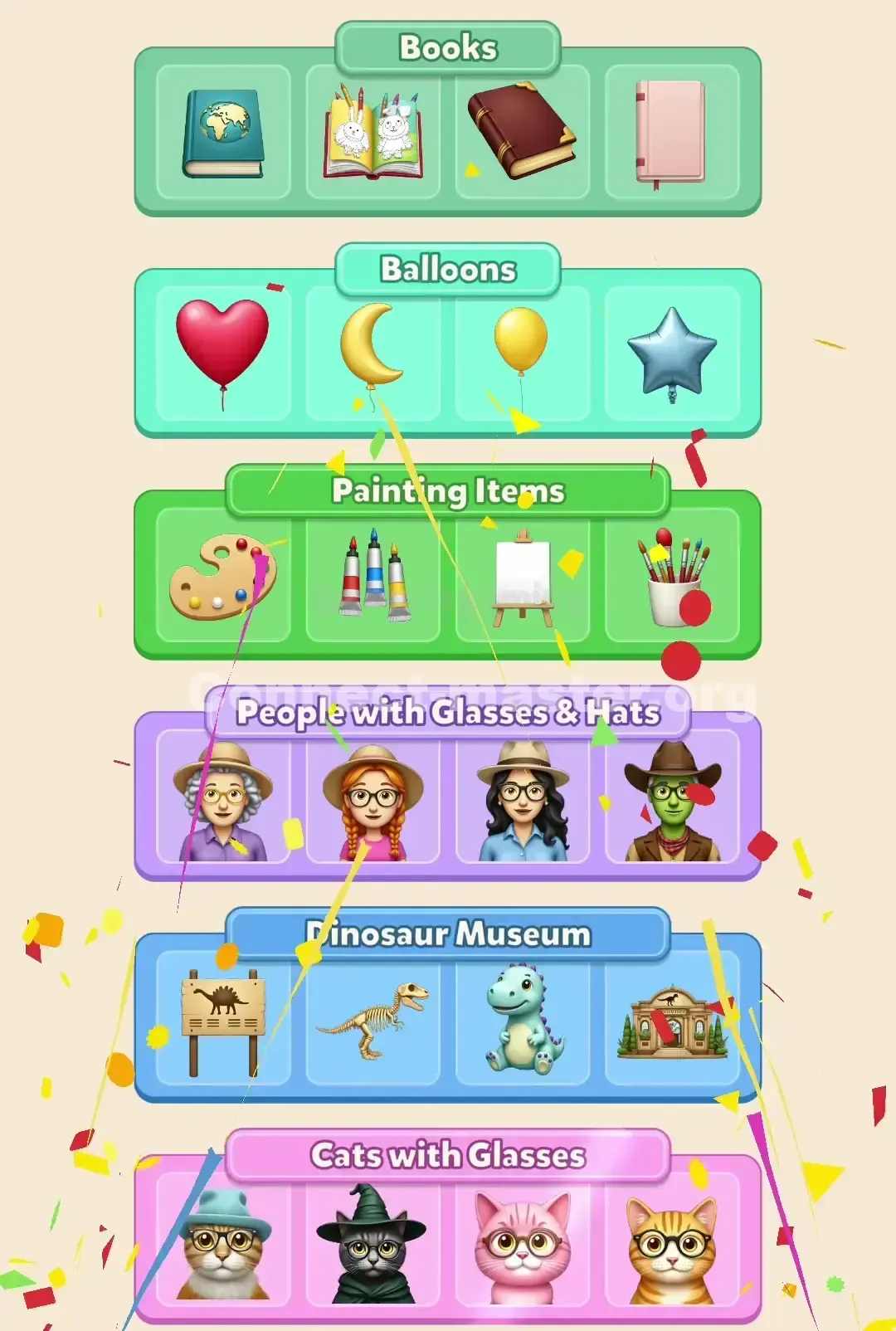Click the cup of paintbrushes
The image size is (896, 1331).
(x=674, y=577)
